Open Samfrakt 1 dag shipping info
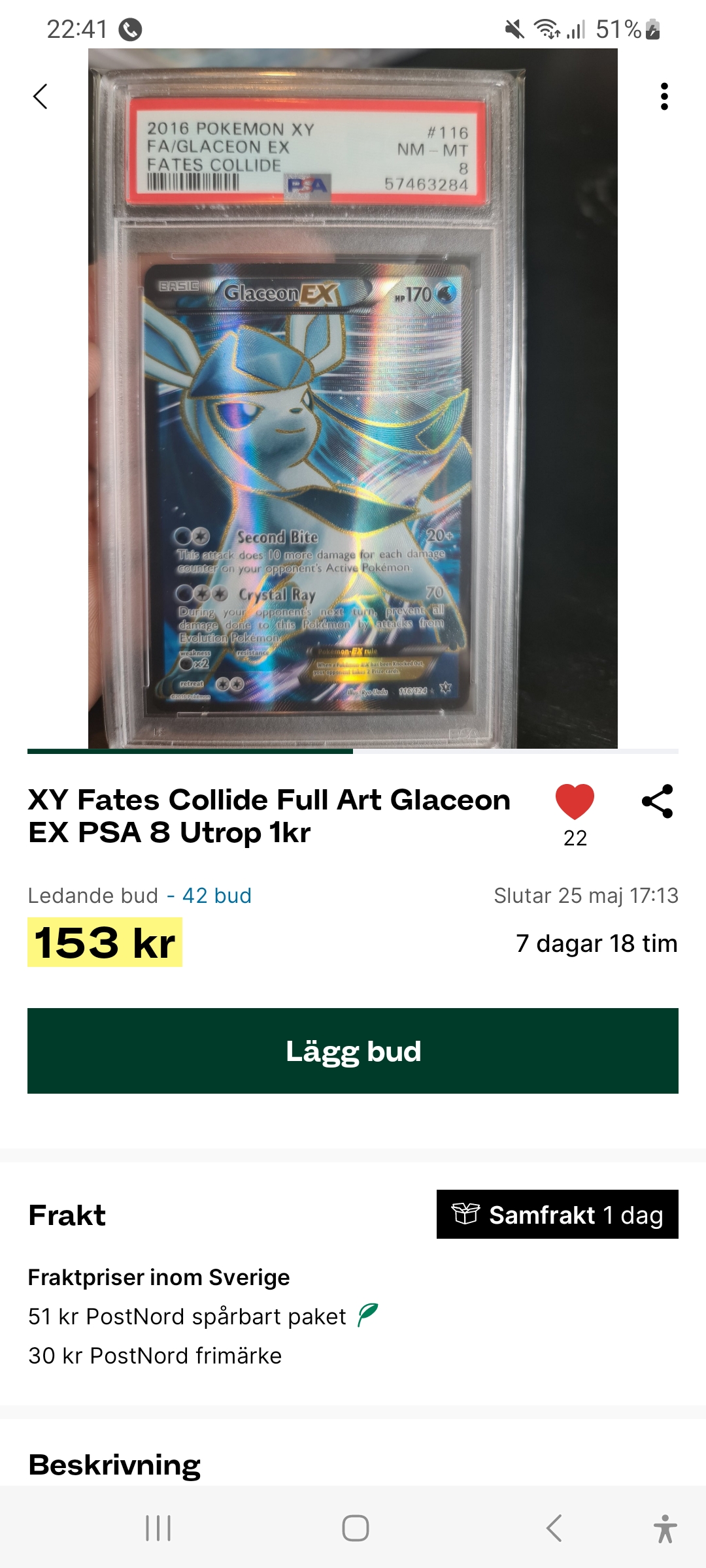The image size is (706, 1568). 557,1215
